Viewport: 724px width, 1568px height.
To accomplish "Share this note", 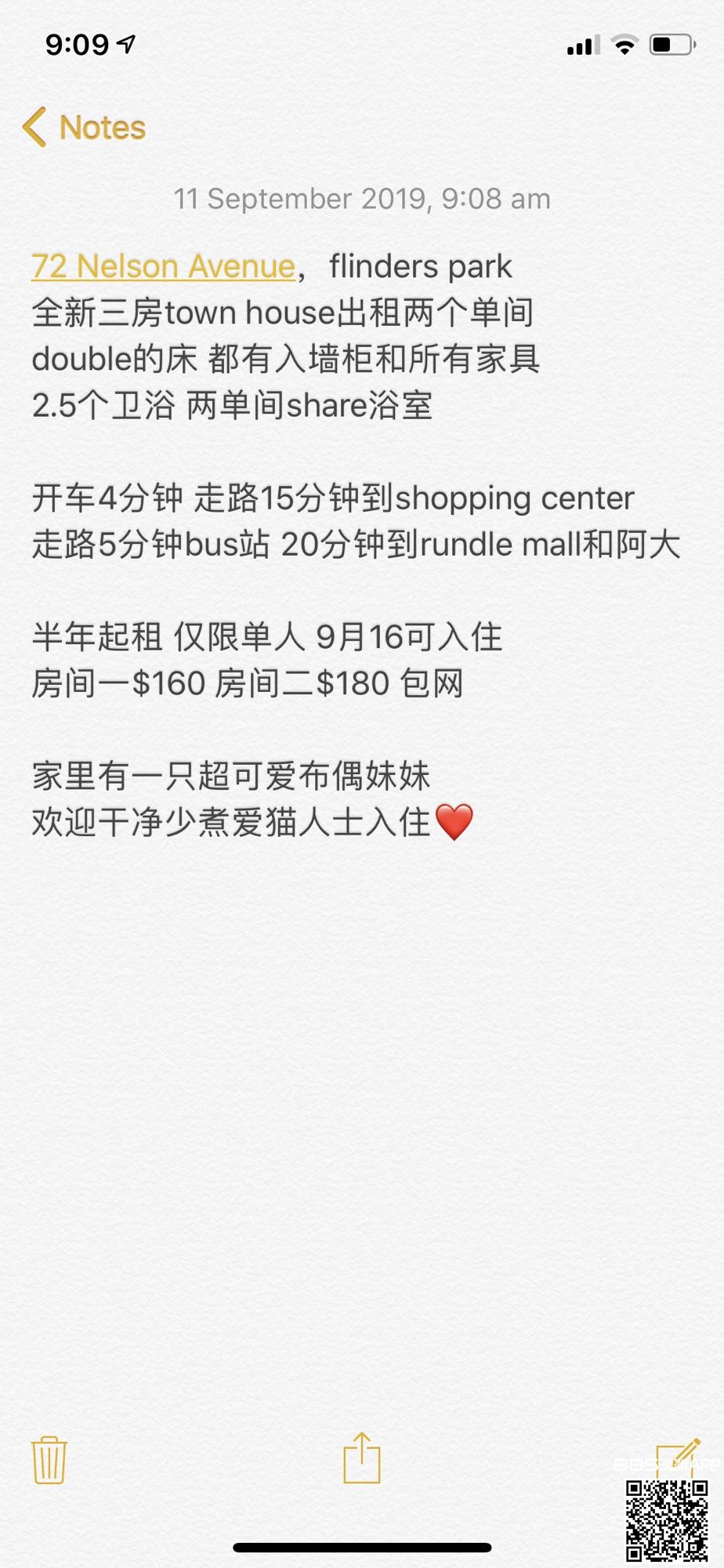I will (x=362, y=1458).
